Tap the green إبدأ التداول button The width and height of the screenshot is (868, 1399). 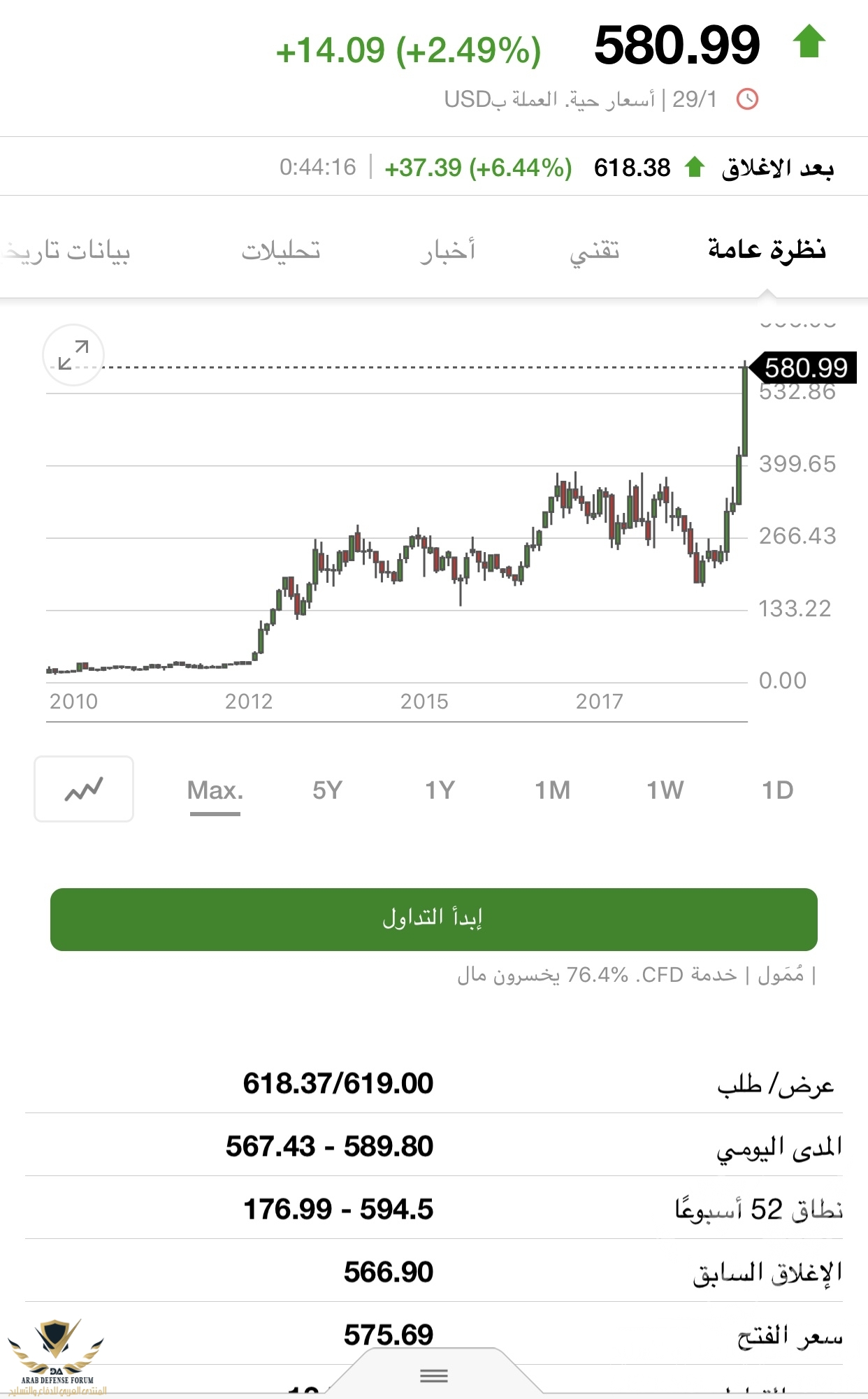[x=433, y=919]
